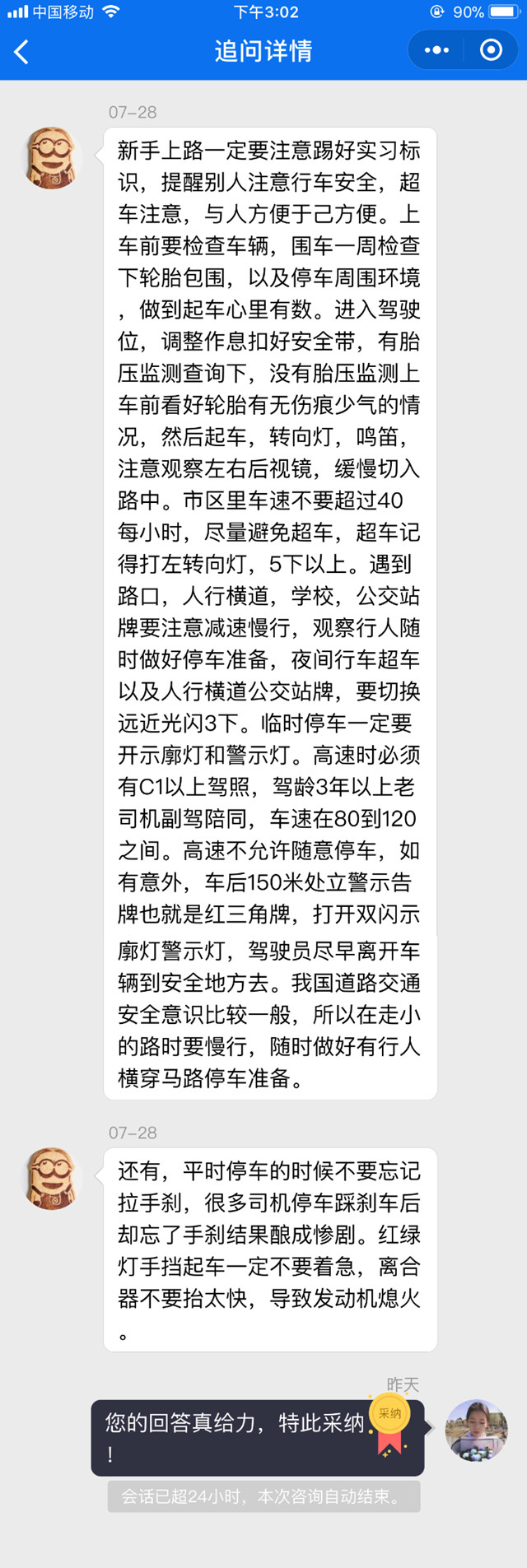Go back from 追问详情 page
Screen dimensions: 527x1568
[22, 52]
